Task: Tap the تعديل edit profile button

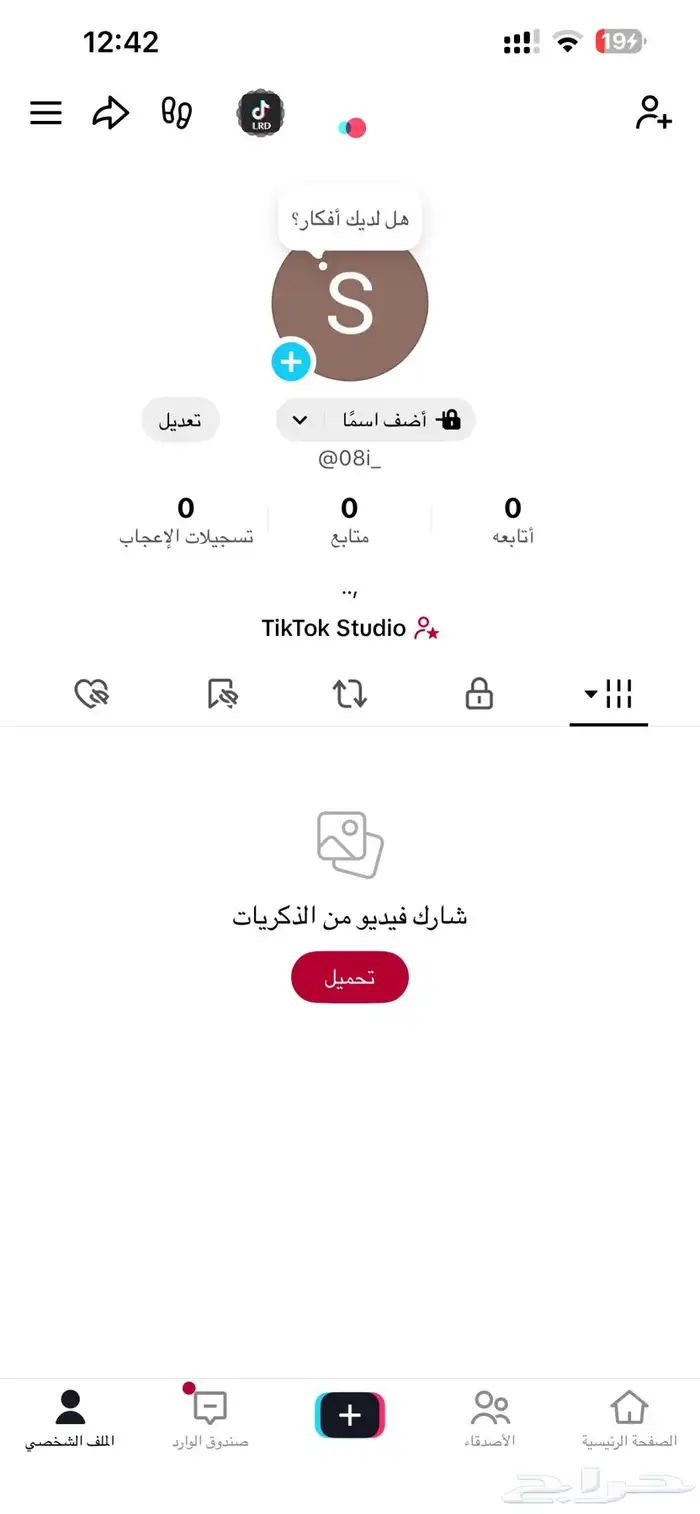Action: coord(180,420)
